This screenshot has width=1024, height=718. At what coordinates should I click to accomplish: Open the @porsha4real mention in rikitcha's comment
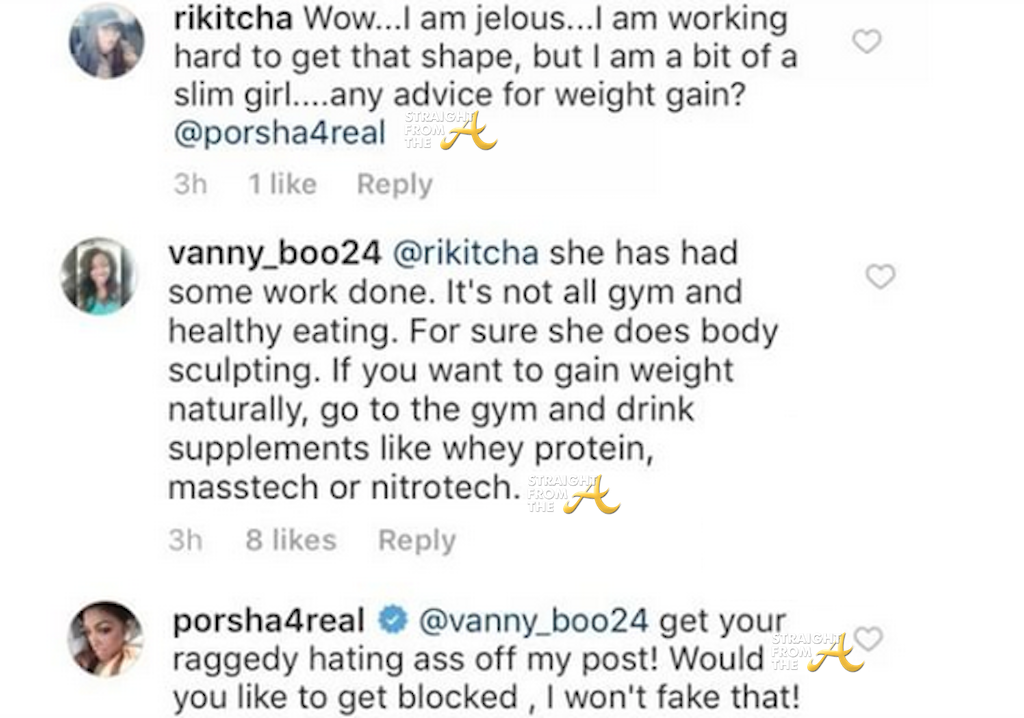tap(280, 135)
